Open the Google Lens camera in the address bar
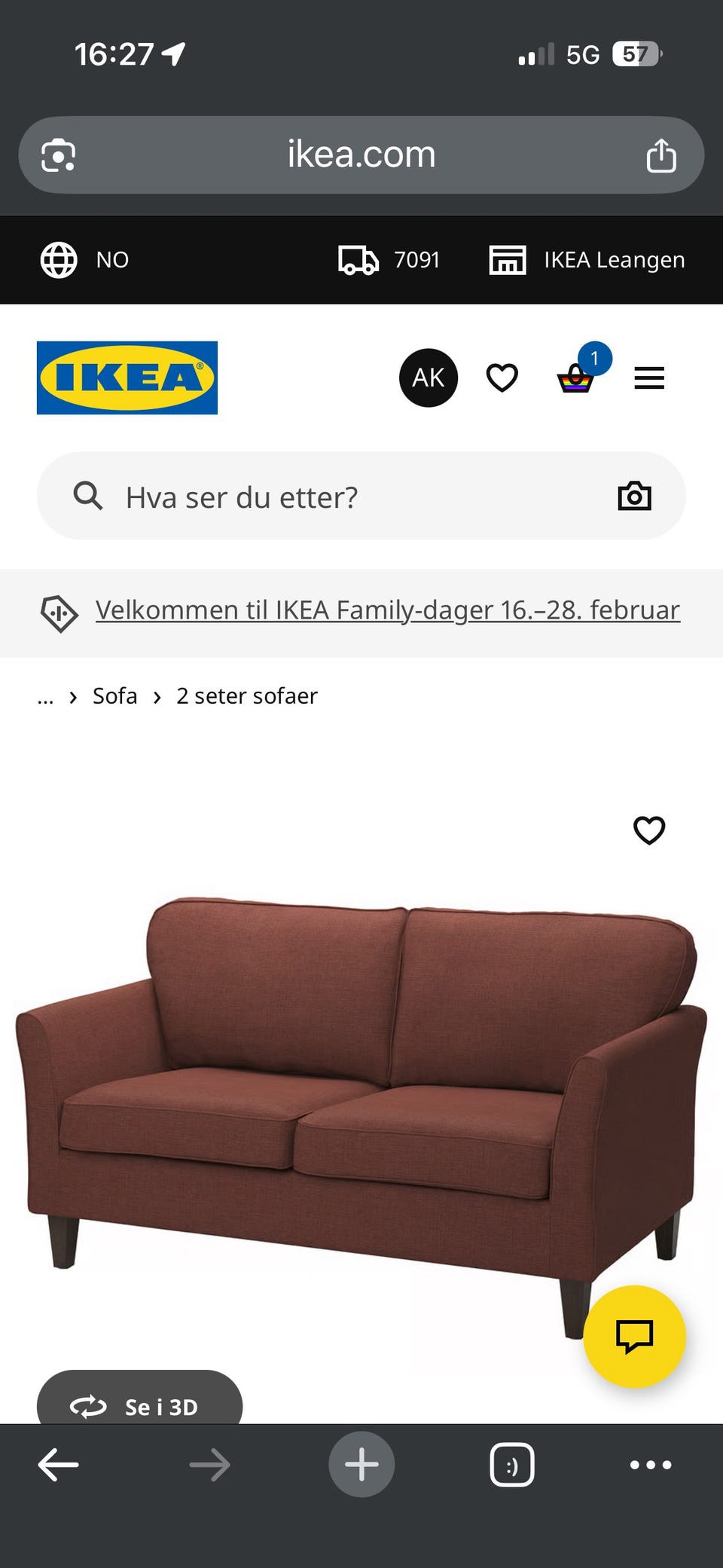This screenshot has height=1568, width=723. point(57,154)
